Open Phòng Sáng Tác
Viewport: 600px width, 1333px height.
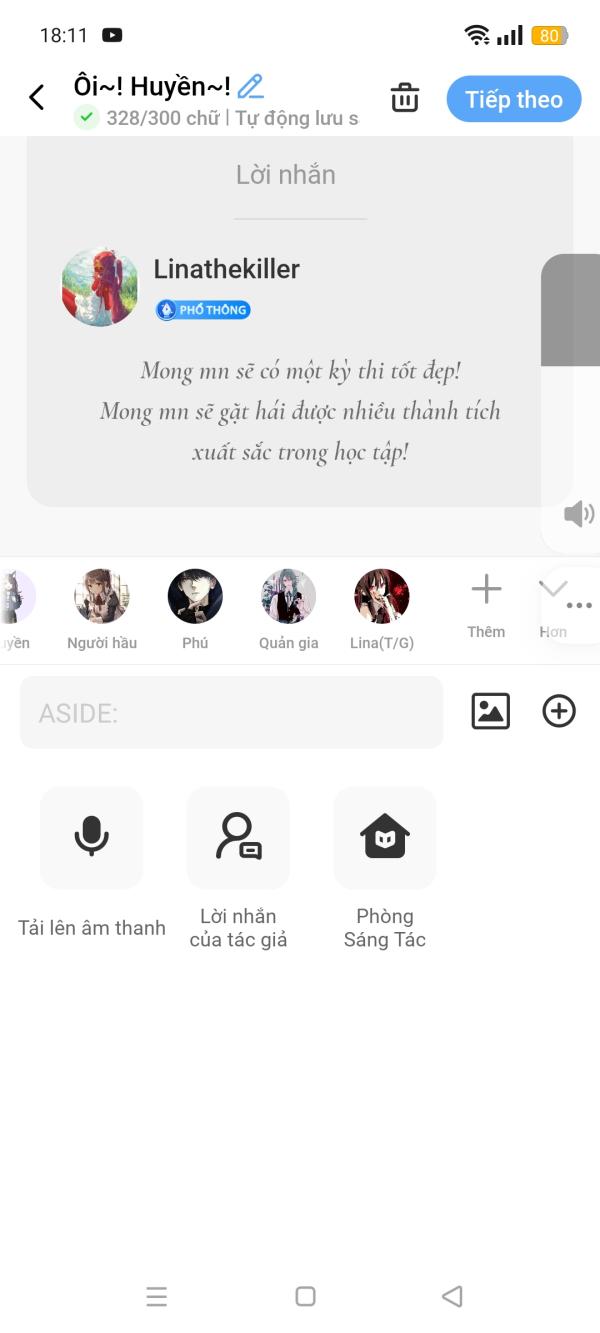385,837
